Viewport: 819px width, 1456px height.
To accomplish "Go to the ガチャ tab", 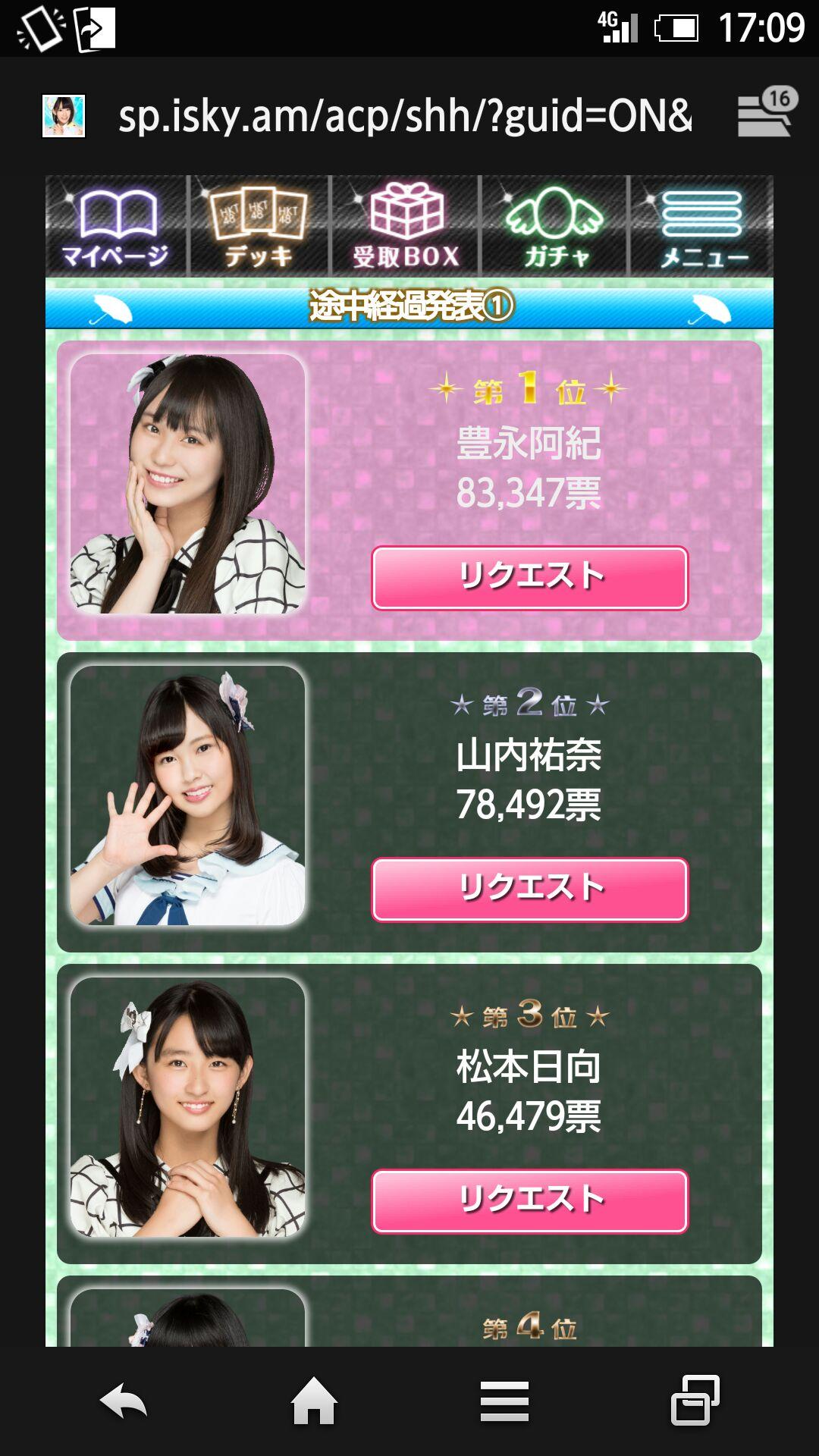I will [554, 226].
